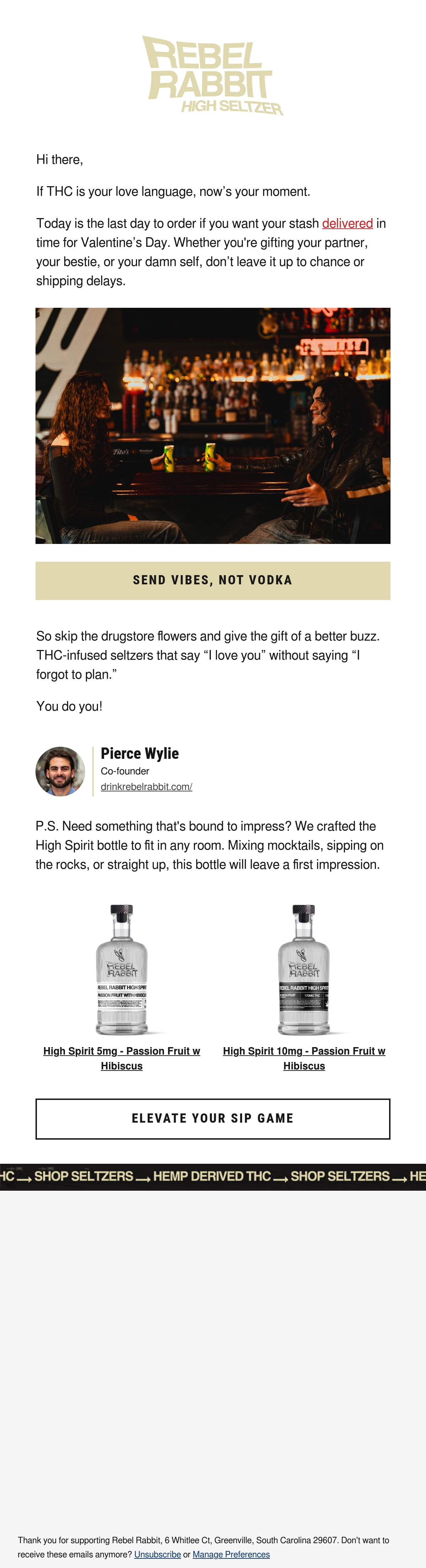
Task: Open High Spirit 5mg Passion Fruit link
Action: pyautogui.click(x=122, y=1058)
